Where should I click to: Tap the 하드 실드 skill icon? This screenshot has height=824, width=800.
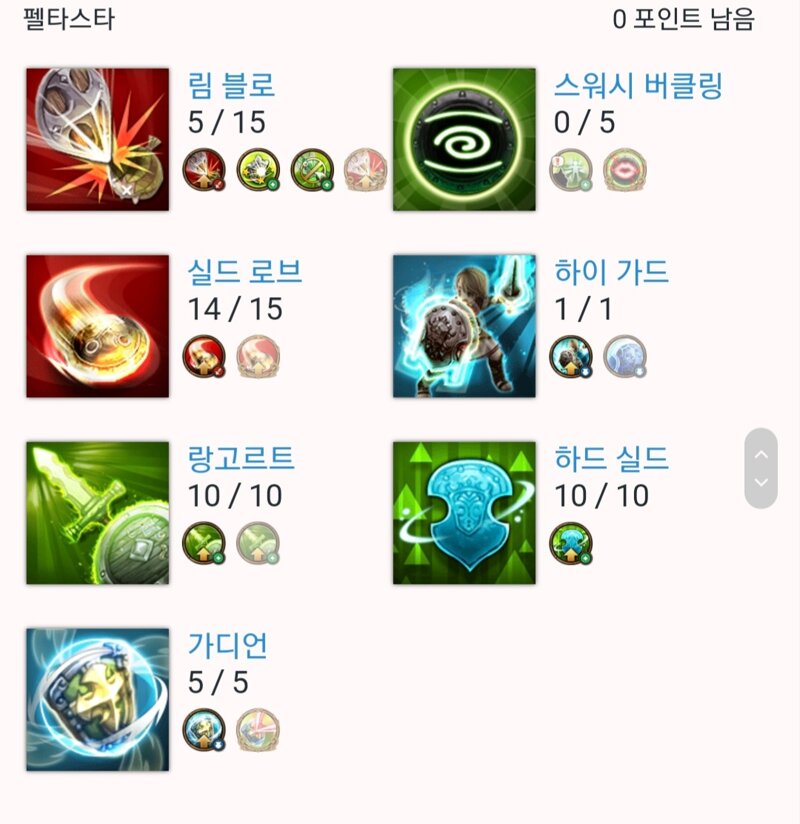[464, 513]
